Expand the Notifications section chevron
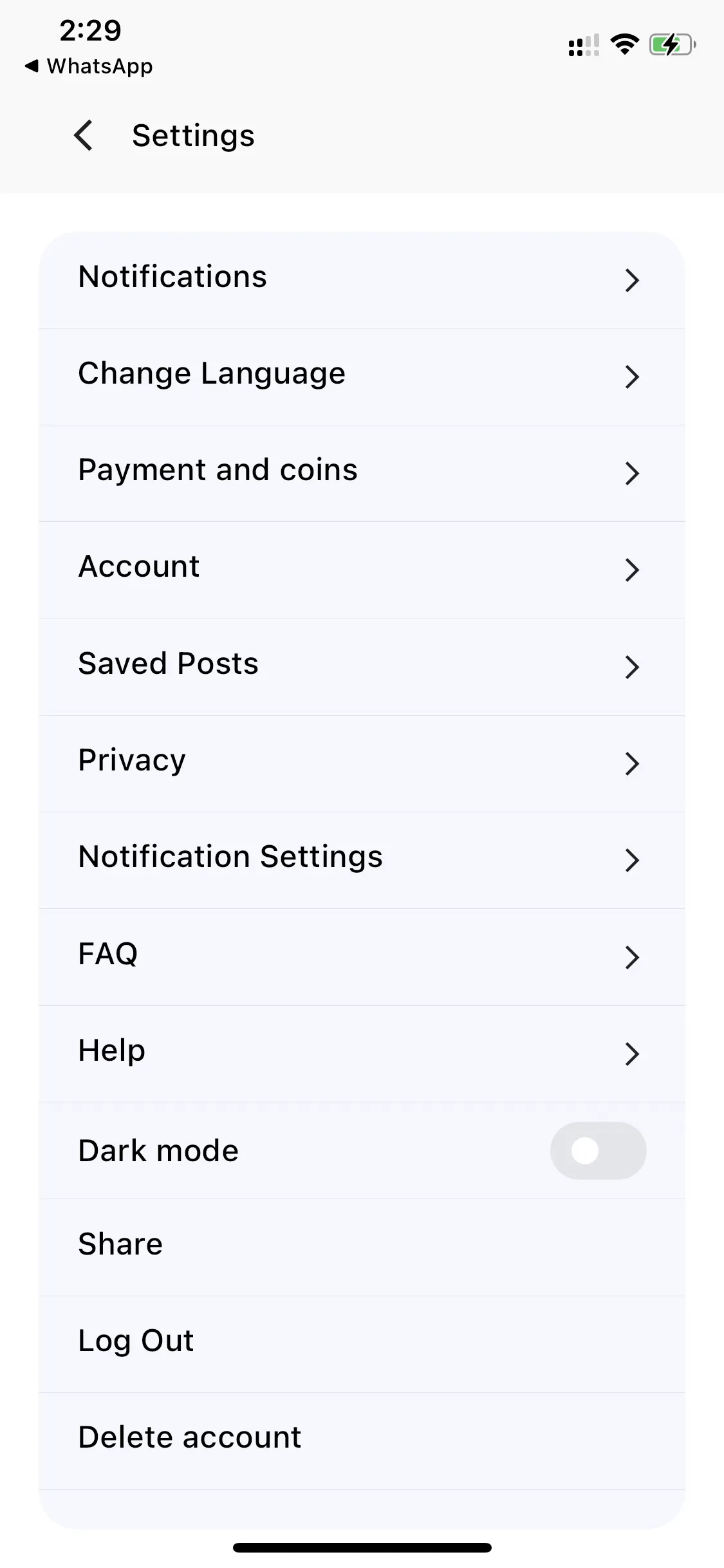Viewport: 724px width, 1568px height. point(633,280)
